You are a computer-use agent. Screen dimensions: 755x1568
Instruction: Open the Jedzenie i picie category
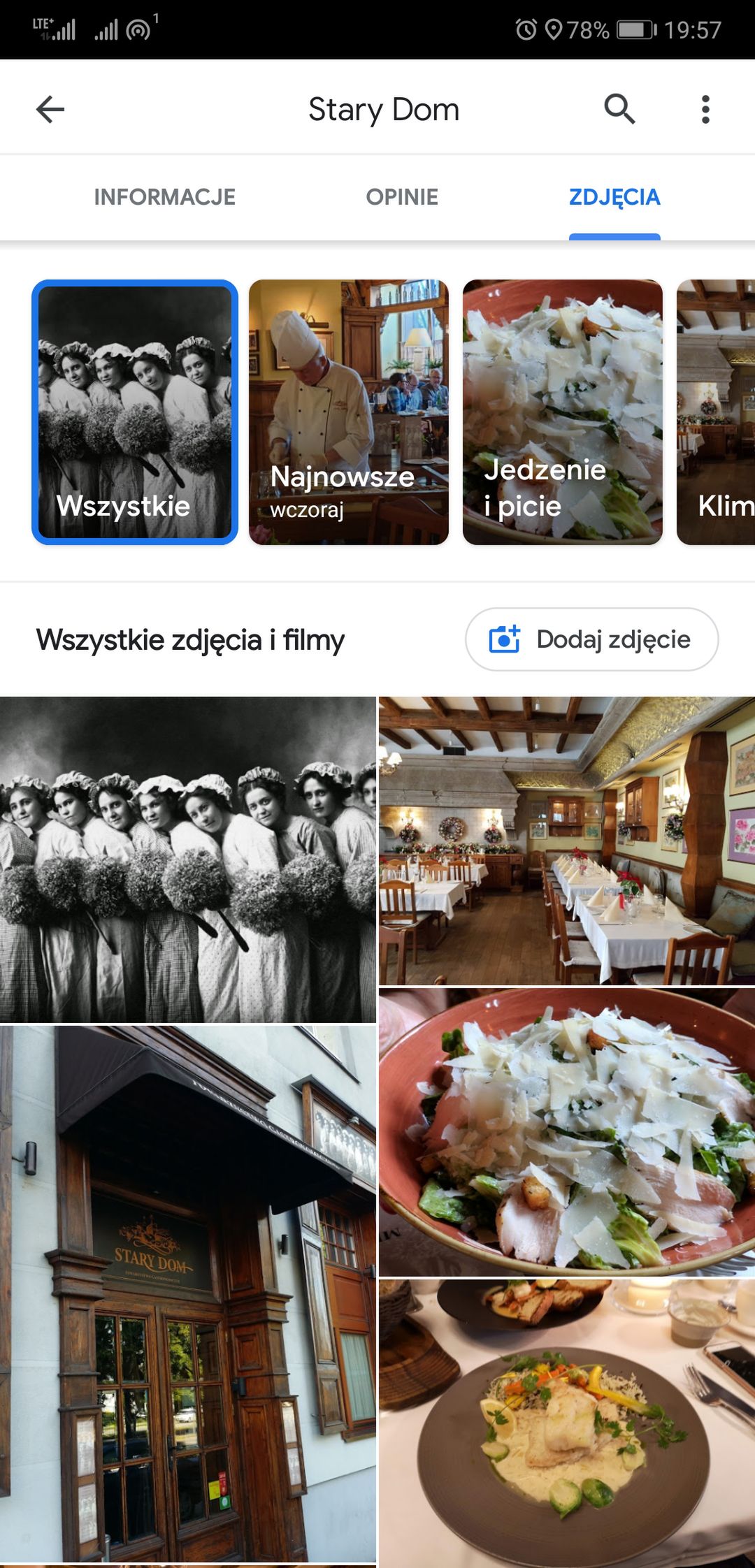click(563, 412)
